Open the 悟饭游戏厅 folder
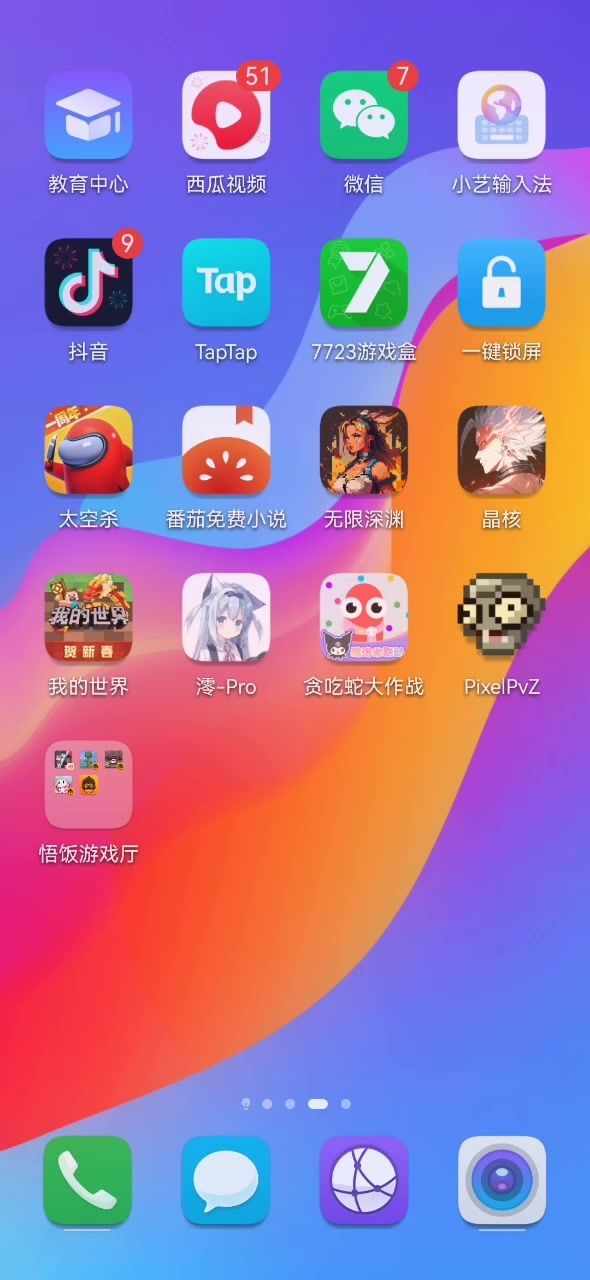This screenshot has width=590, height=1280. 88,784
